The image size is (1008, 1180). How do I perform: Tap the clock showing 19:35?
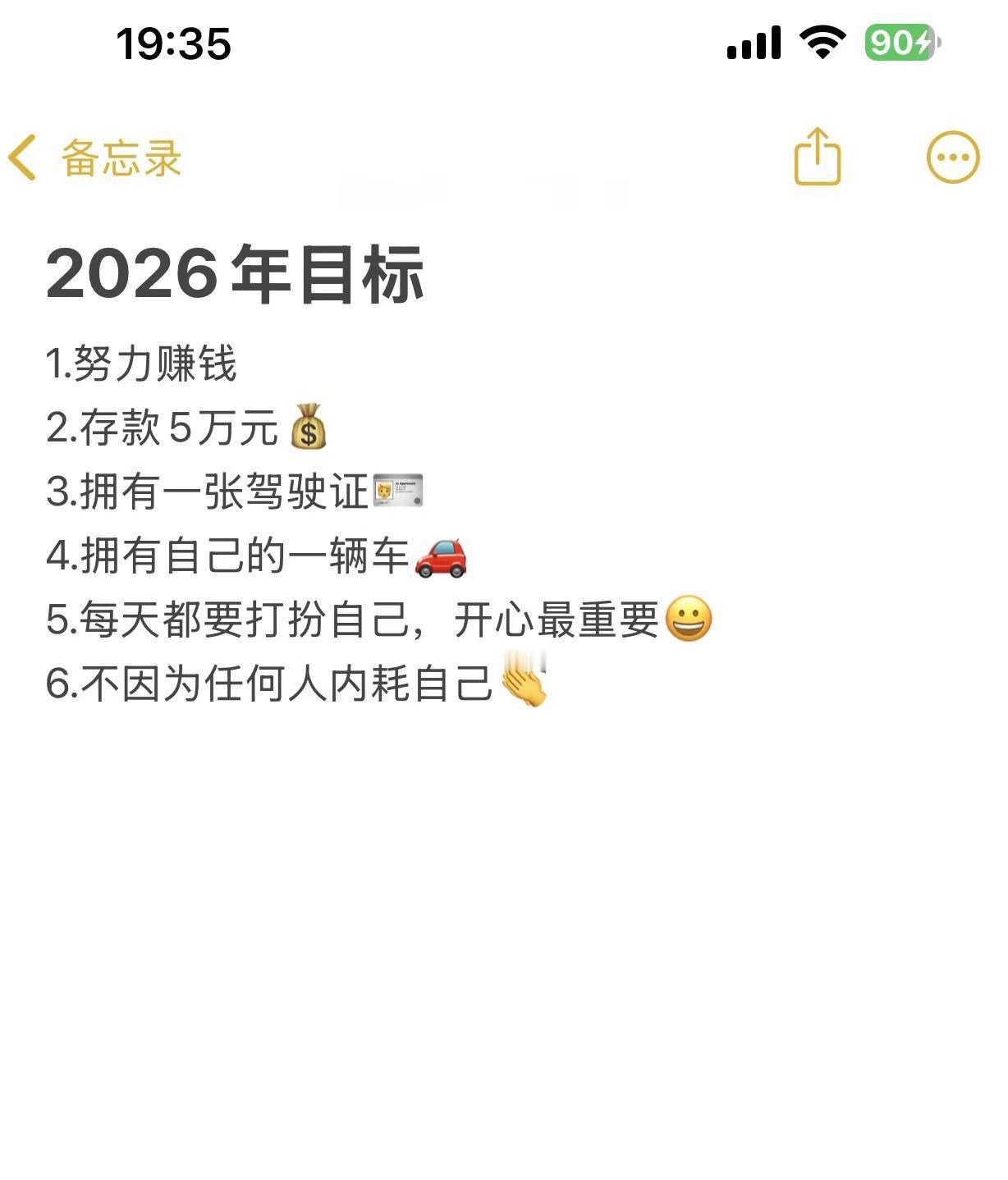(172, 43)
